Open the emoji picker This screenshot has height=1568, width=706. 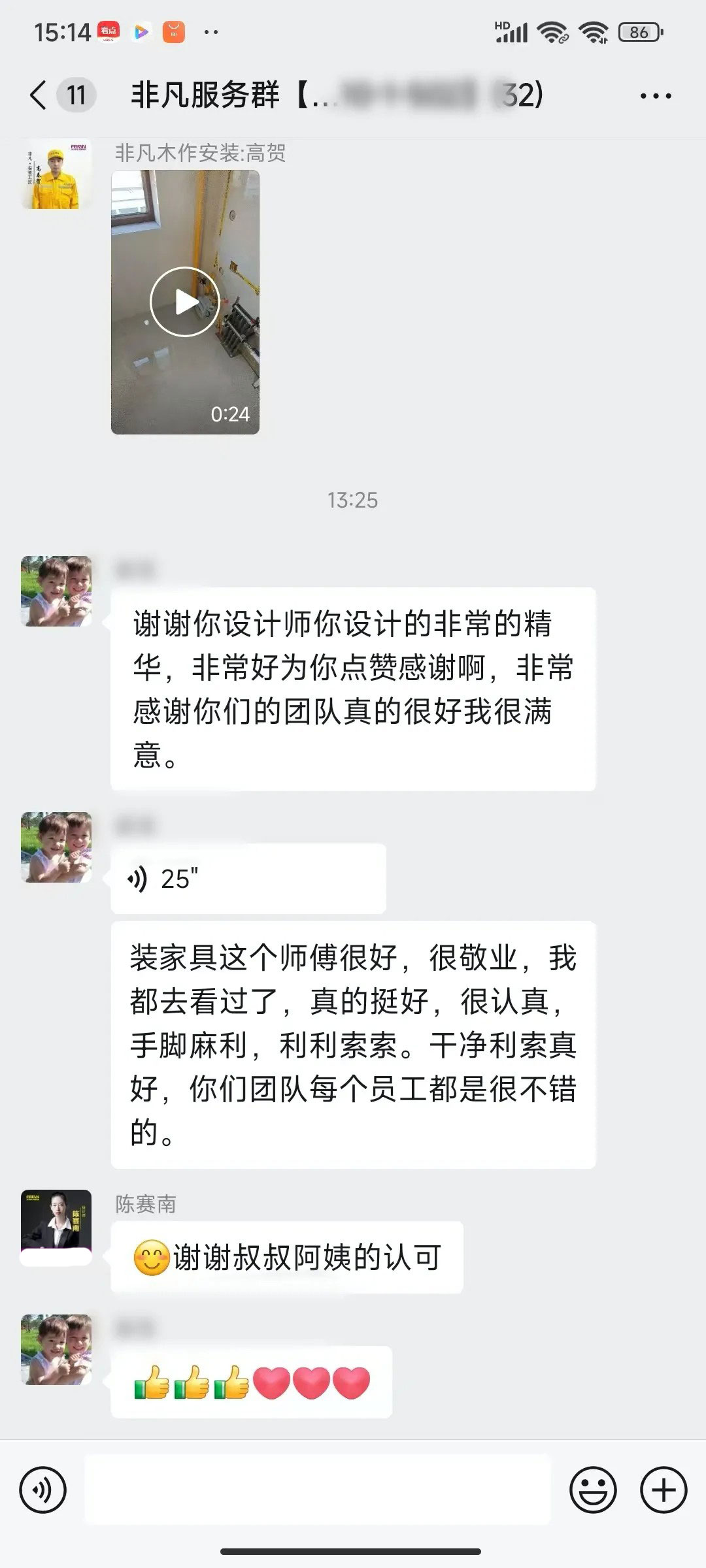(x=593, y=1490)
